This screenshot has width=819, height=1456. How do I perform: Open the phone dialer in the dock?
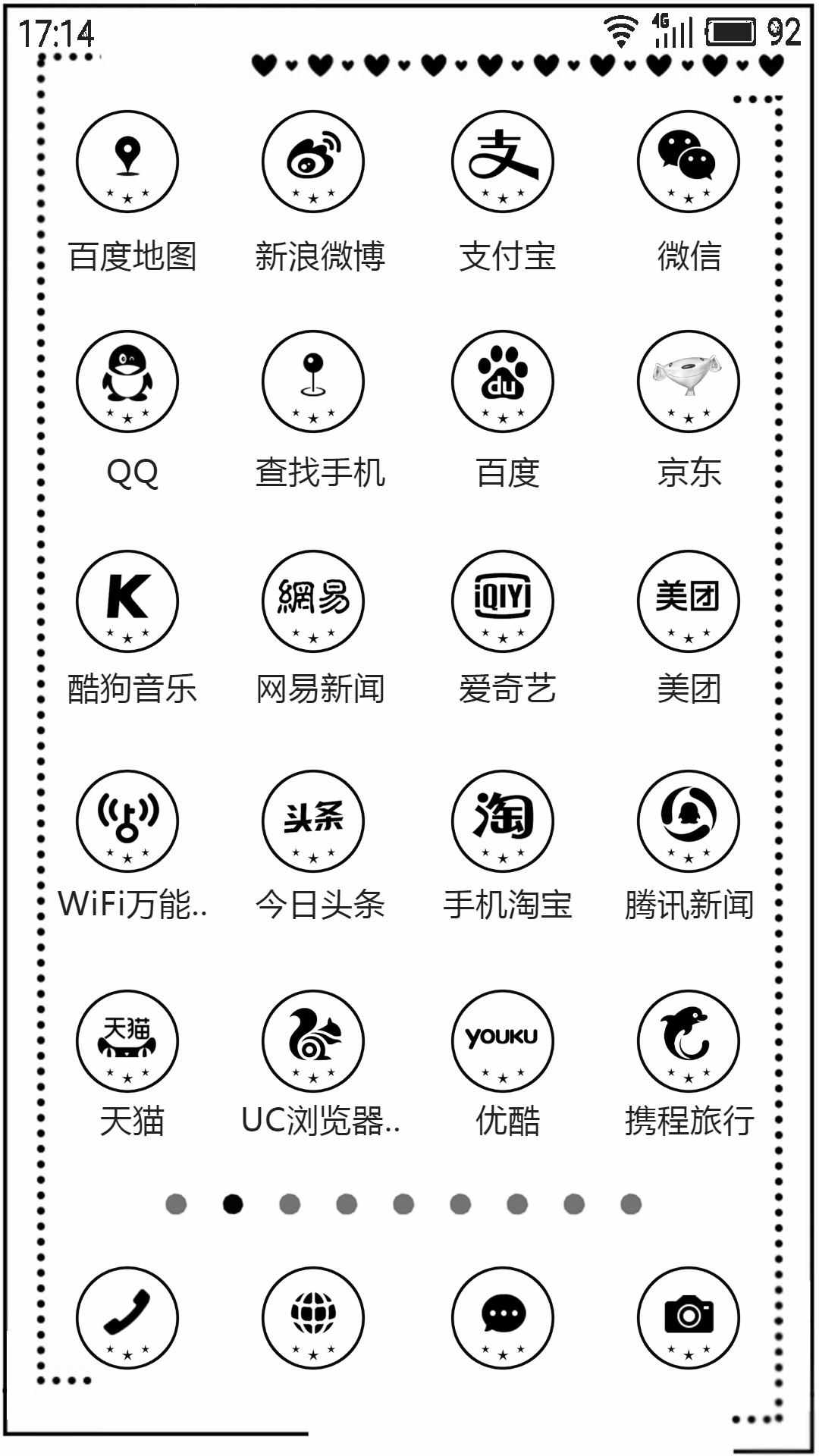click(x=127, y=1318)
